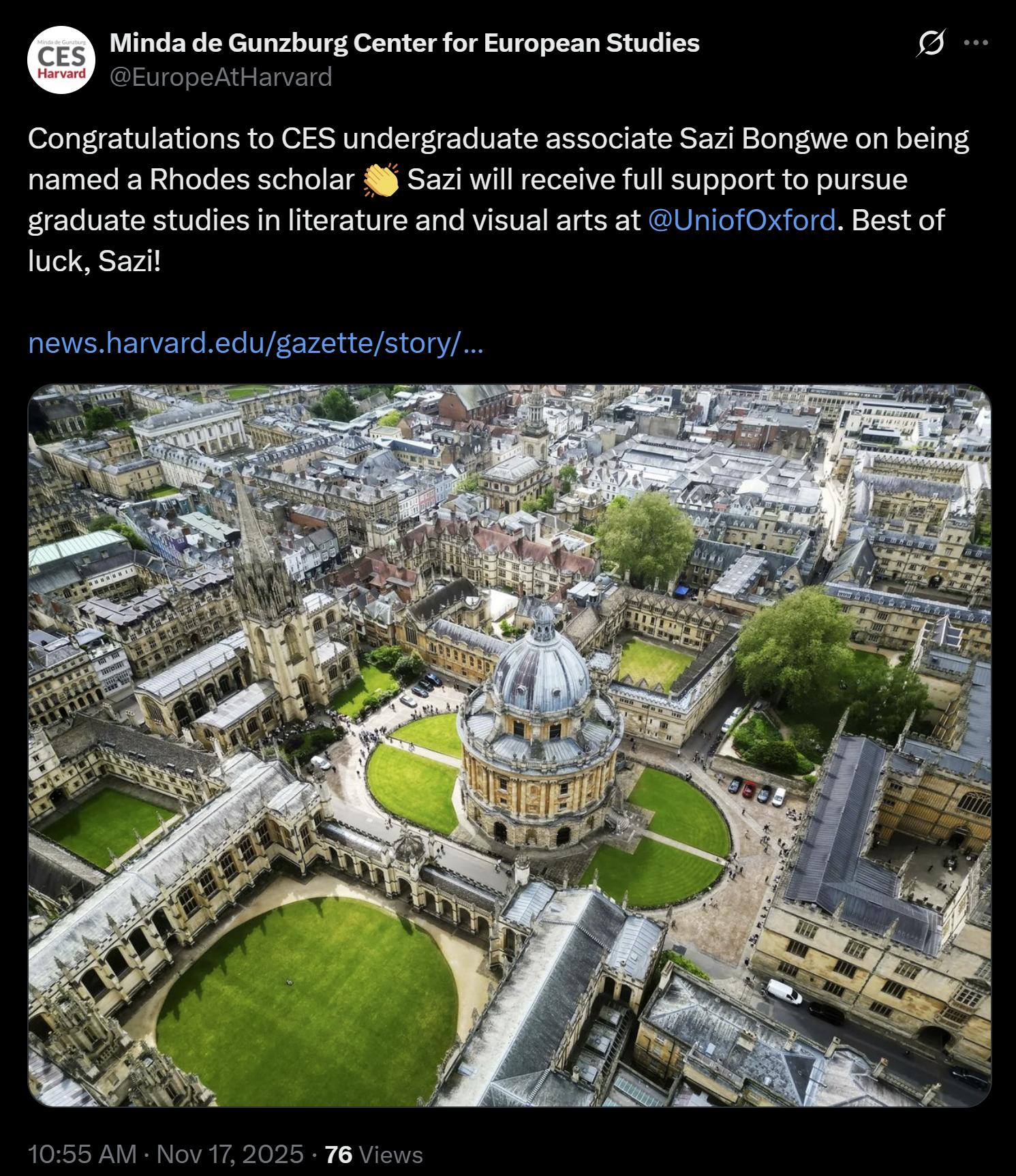Open the post's three-dot overflow menu
Screen dimensions: 1016x1176
[976, 43]
